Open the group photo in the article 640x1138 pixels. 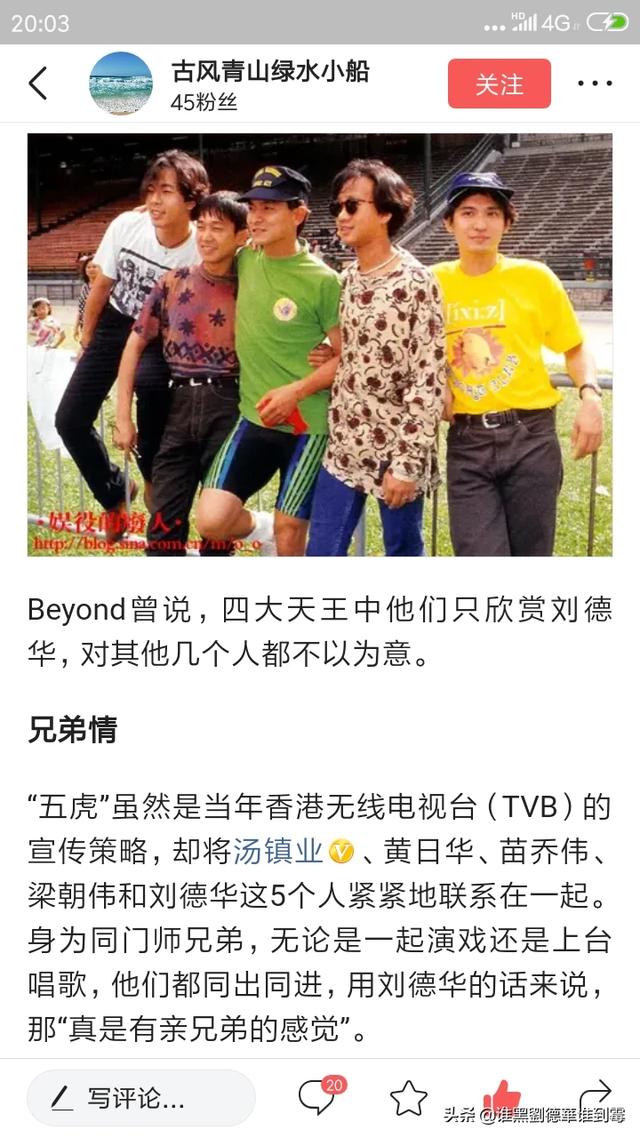(x=320, y=345)
